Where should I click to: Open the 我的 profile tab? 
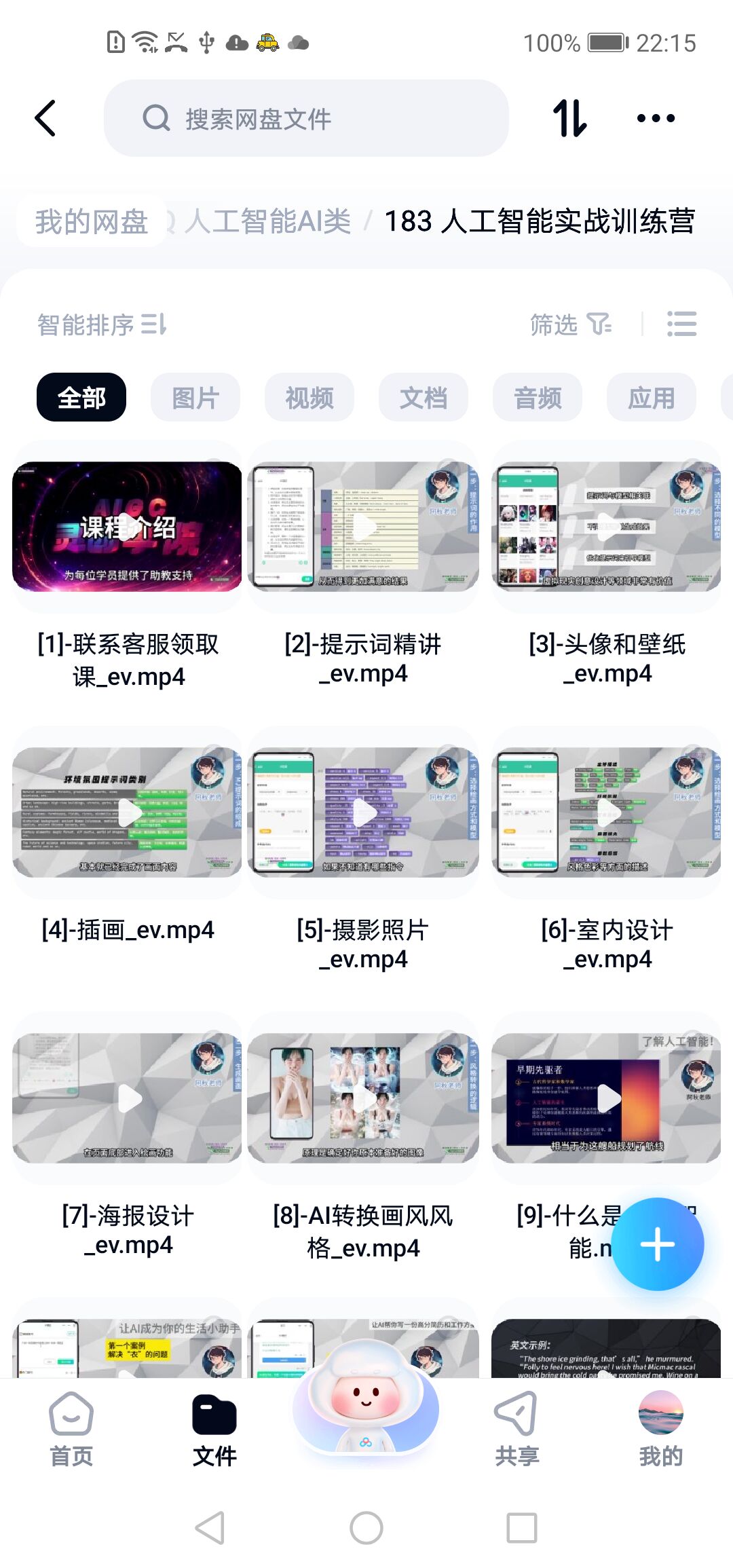pyautogui.click(x=660, y=1428)
